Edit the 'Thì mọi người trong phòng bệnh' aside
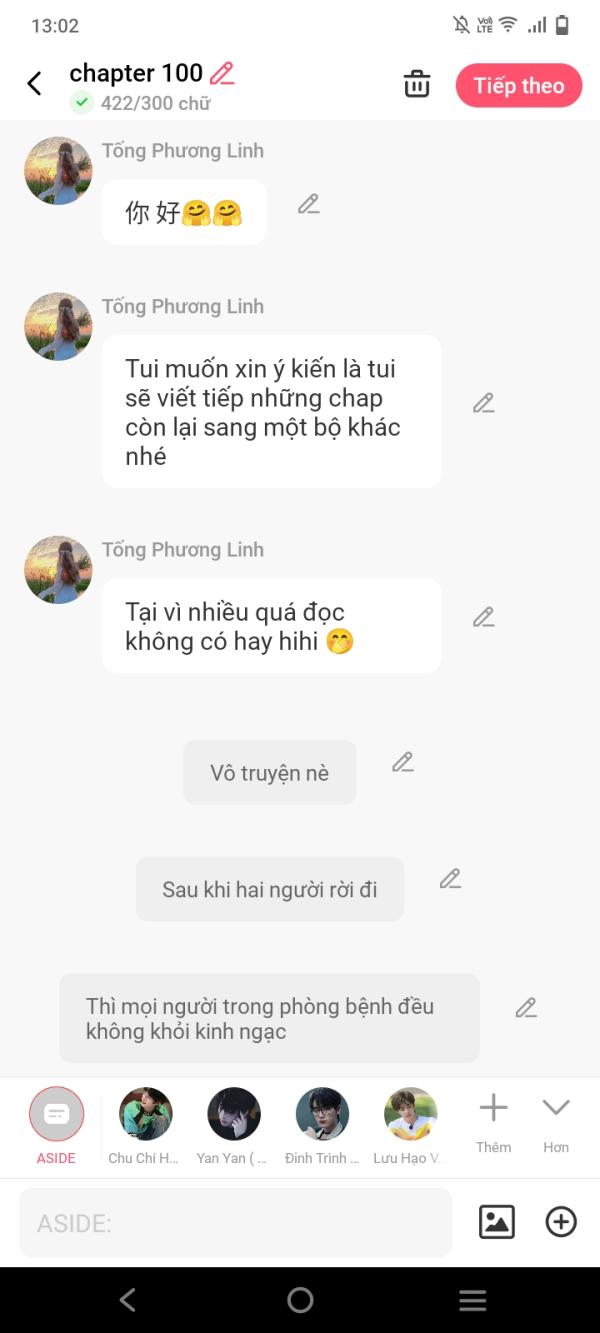The width and height of the screenshot is (600, 1333). (x=526, y=1008)
